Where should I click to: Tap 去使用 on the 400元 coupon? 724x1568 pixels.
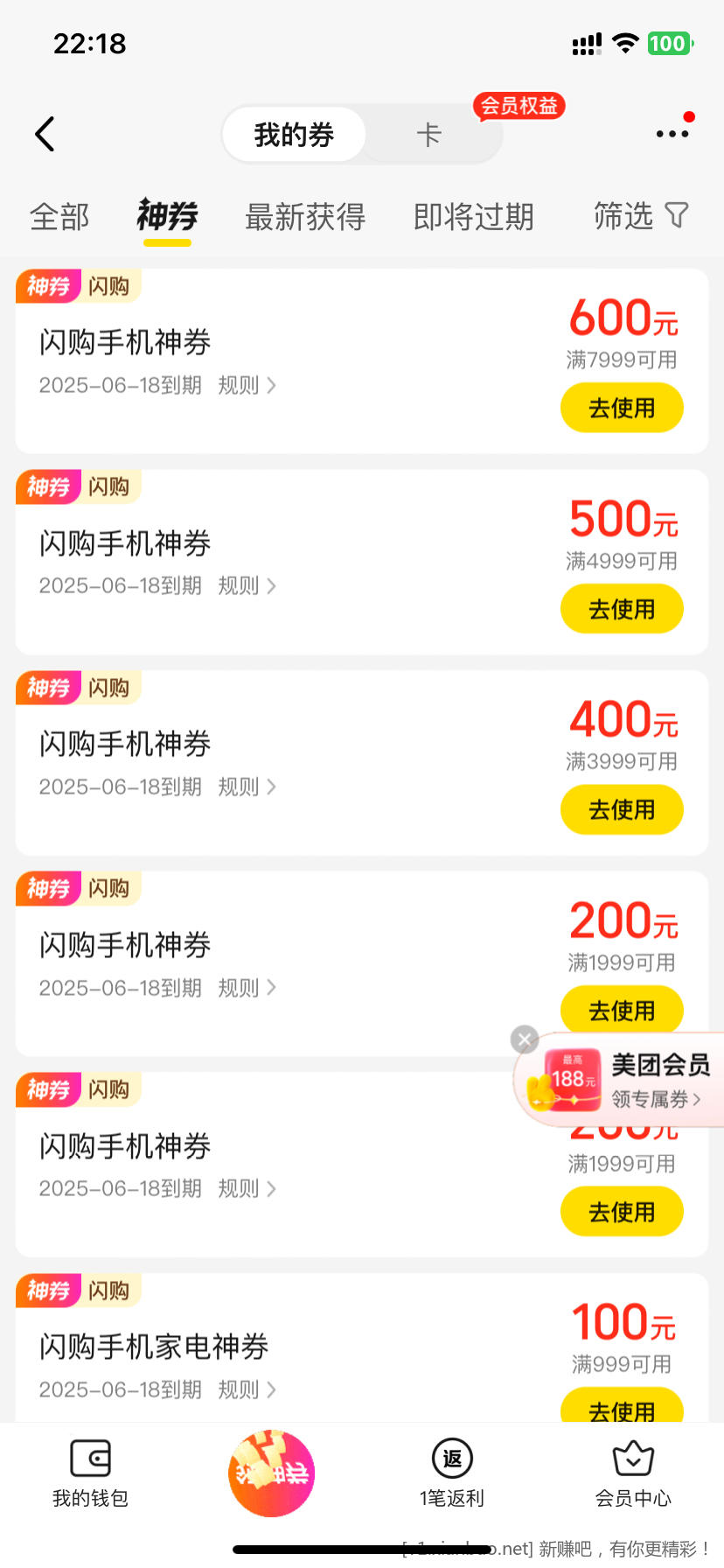[x=621, y=809]
